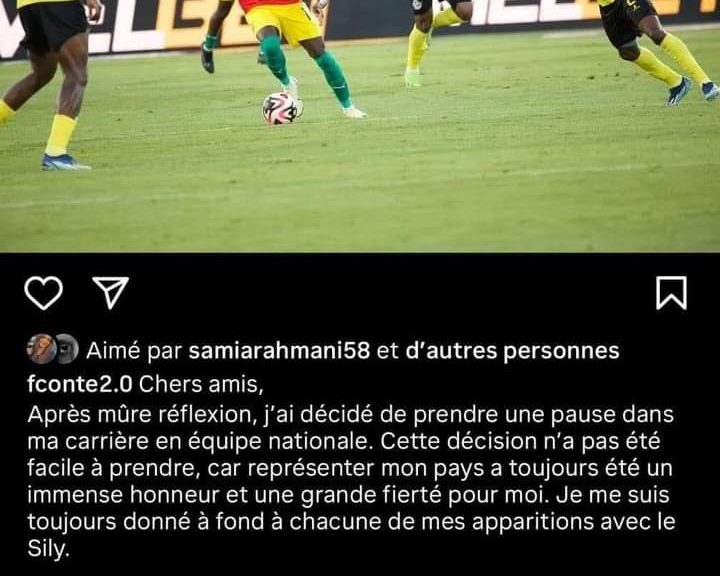
Task: Share the post via paper plane icon
Action: click(x=110, y=292)
